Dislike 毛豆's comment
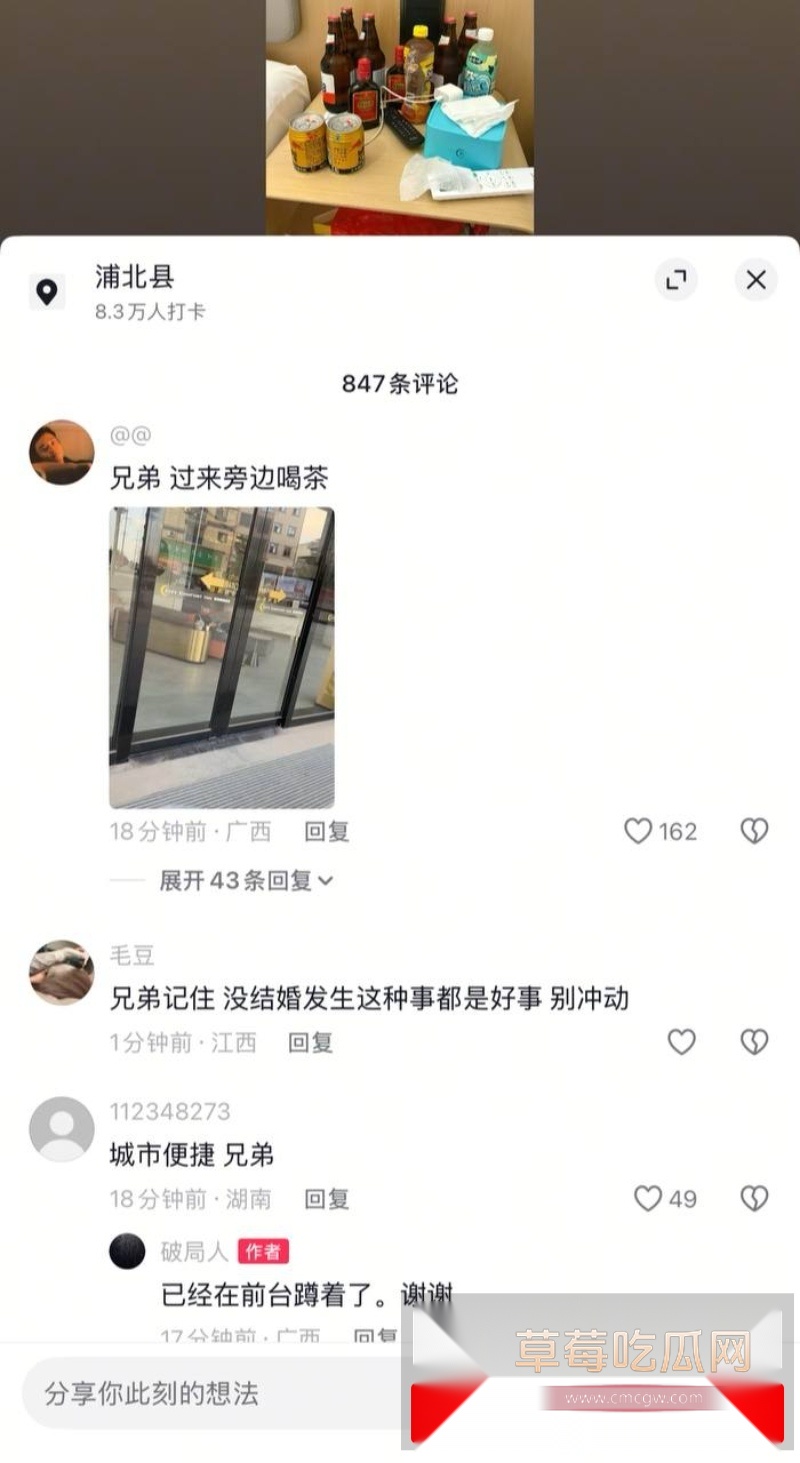This screenshot has height=1463, width=800. click(754, 1042)
